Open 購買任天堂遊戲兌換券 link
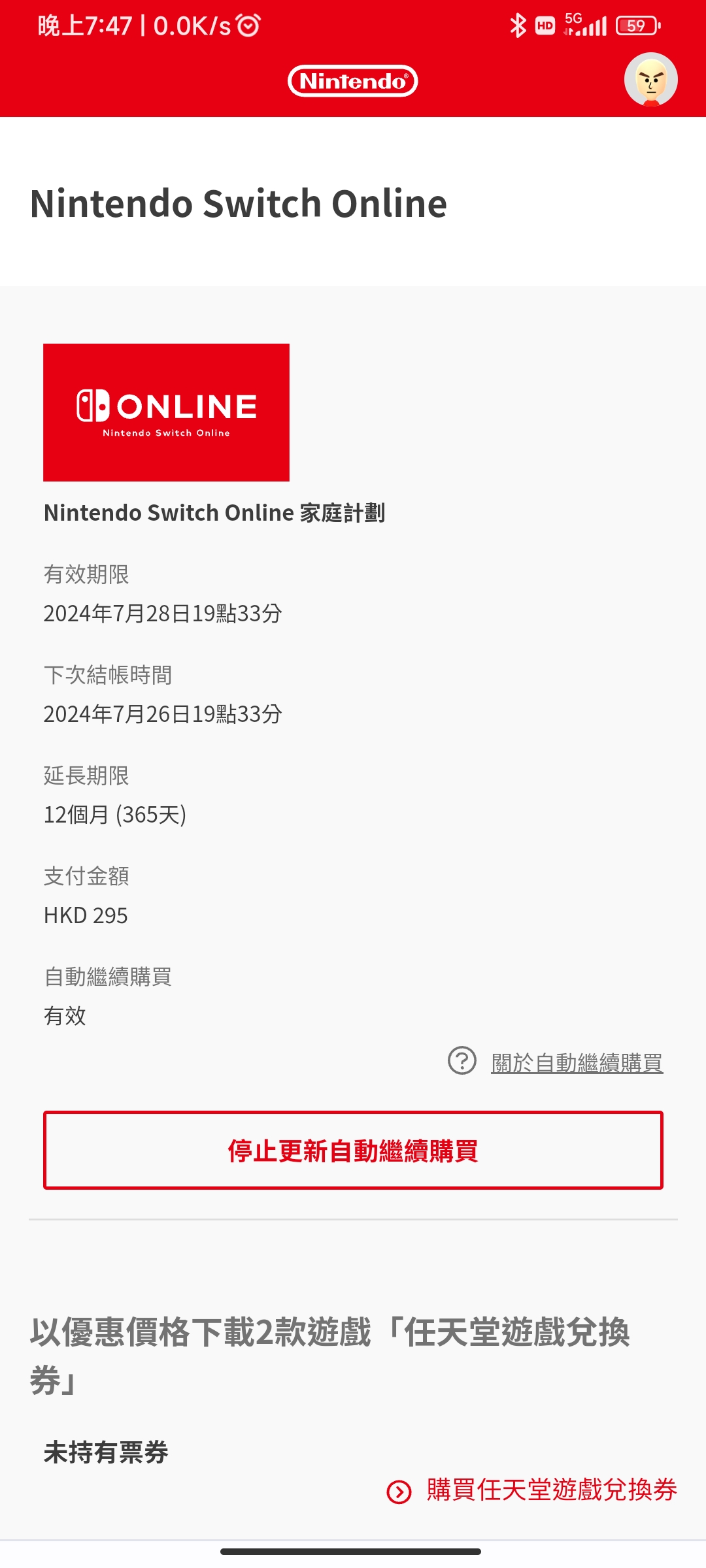Image resolution: width=706 pixels, height=1568 pixels. pos(550,1490)
